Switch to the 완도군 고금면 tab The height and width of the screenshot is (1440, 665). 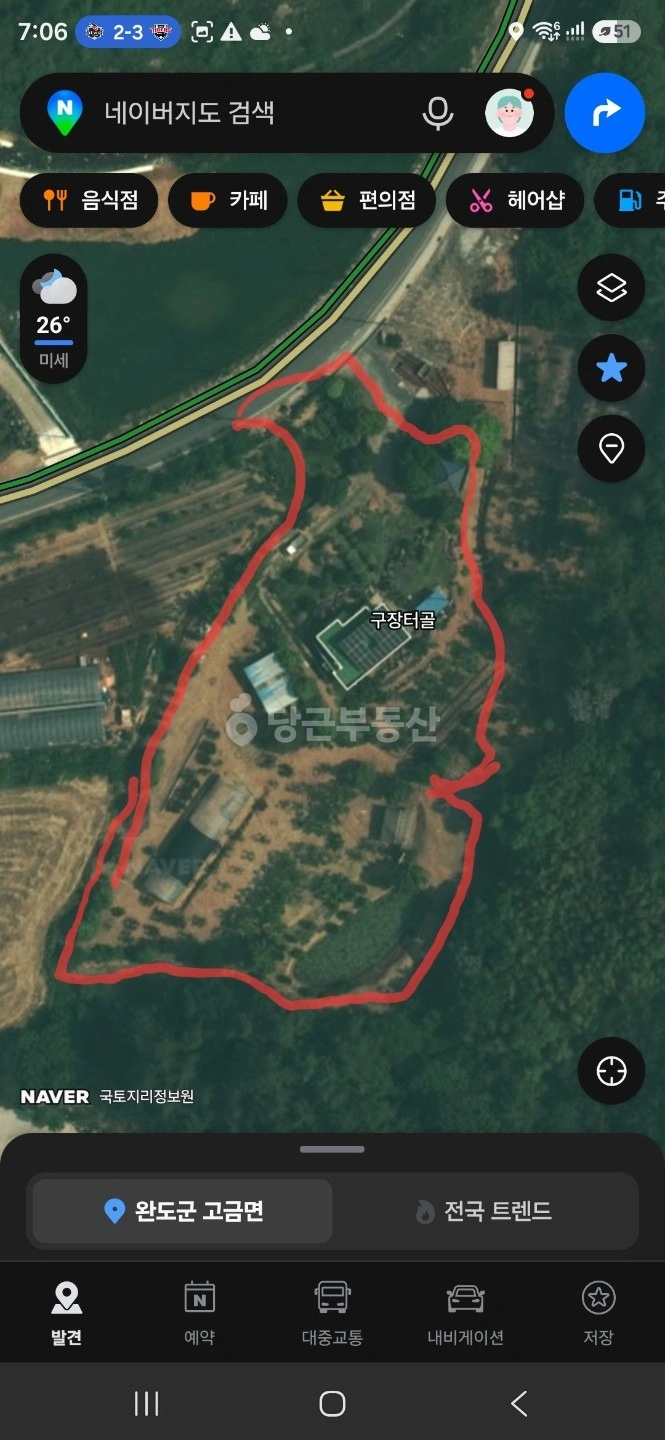click(x=183, y=1211)
